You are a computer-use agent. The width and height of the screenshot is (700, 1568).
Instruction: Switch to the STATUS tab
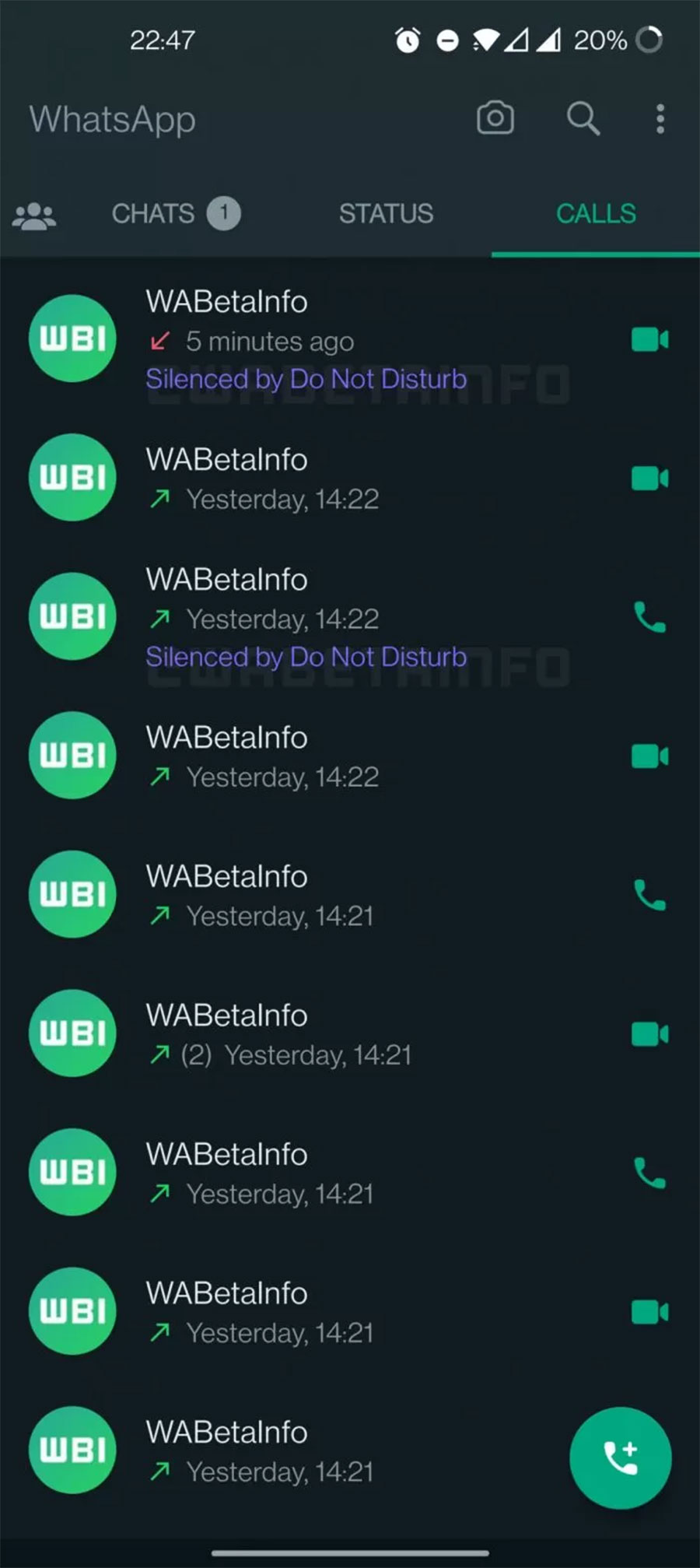386,214
